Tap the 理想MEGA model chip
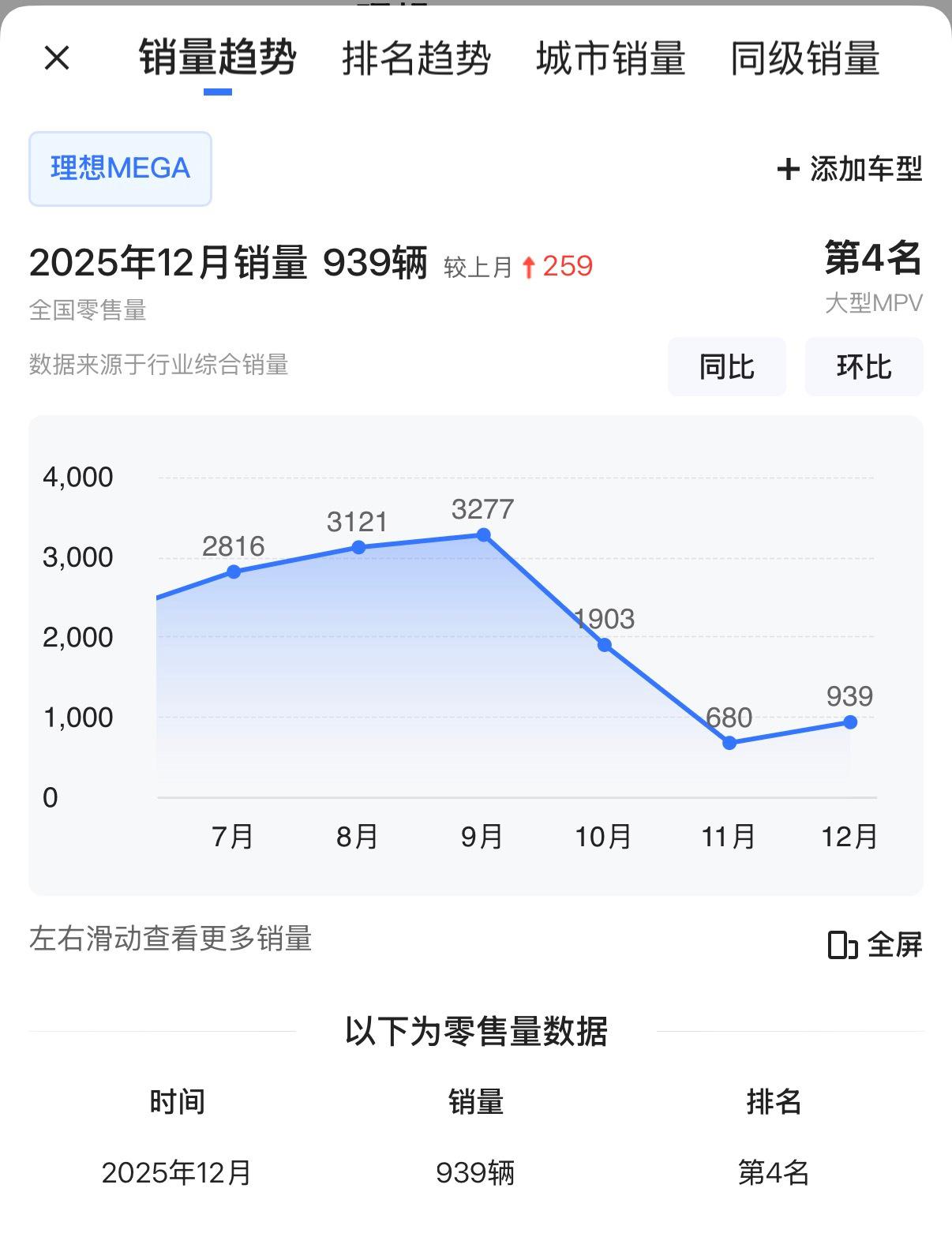 click(120, 168)
